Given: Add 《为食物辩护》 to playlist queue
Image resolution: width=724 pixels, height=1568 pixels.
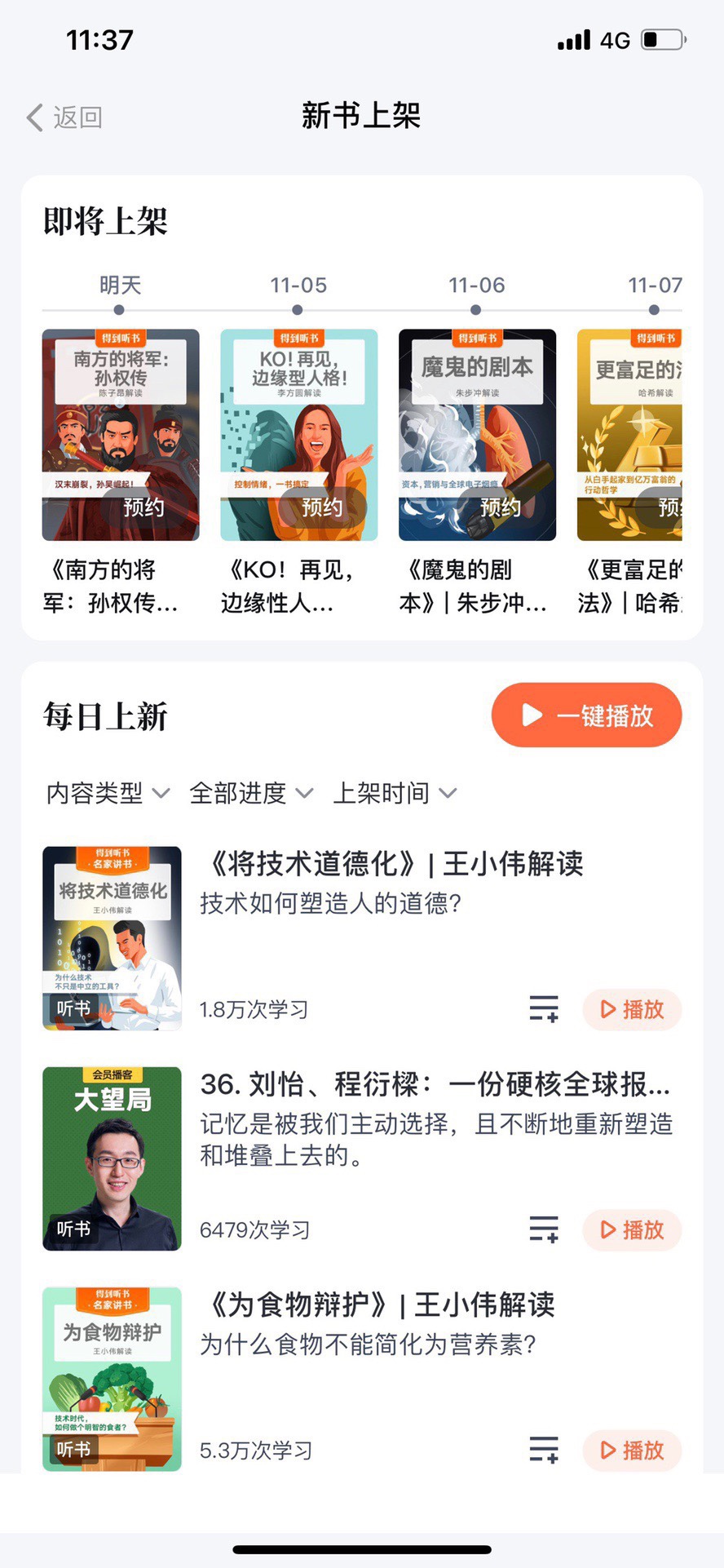Looking at the screenshot, I should coord(543,1450).
